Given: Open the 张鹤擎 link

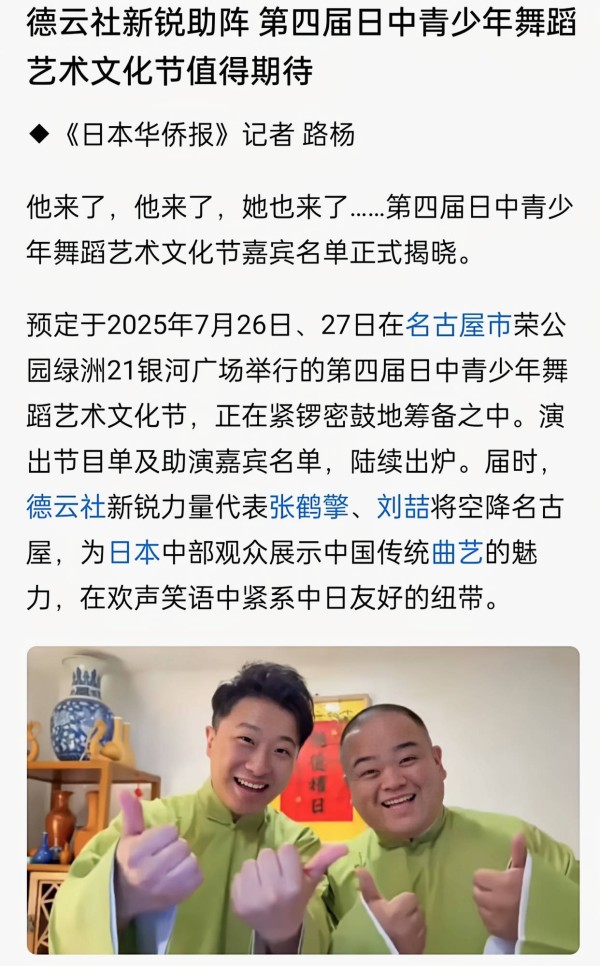Looking at the screenshot, I should pyautogui.click(x=309, y=507).
